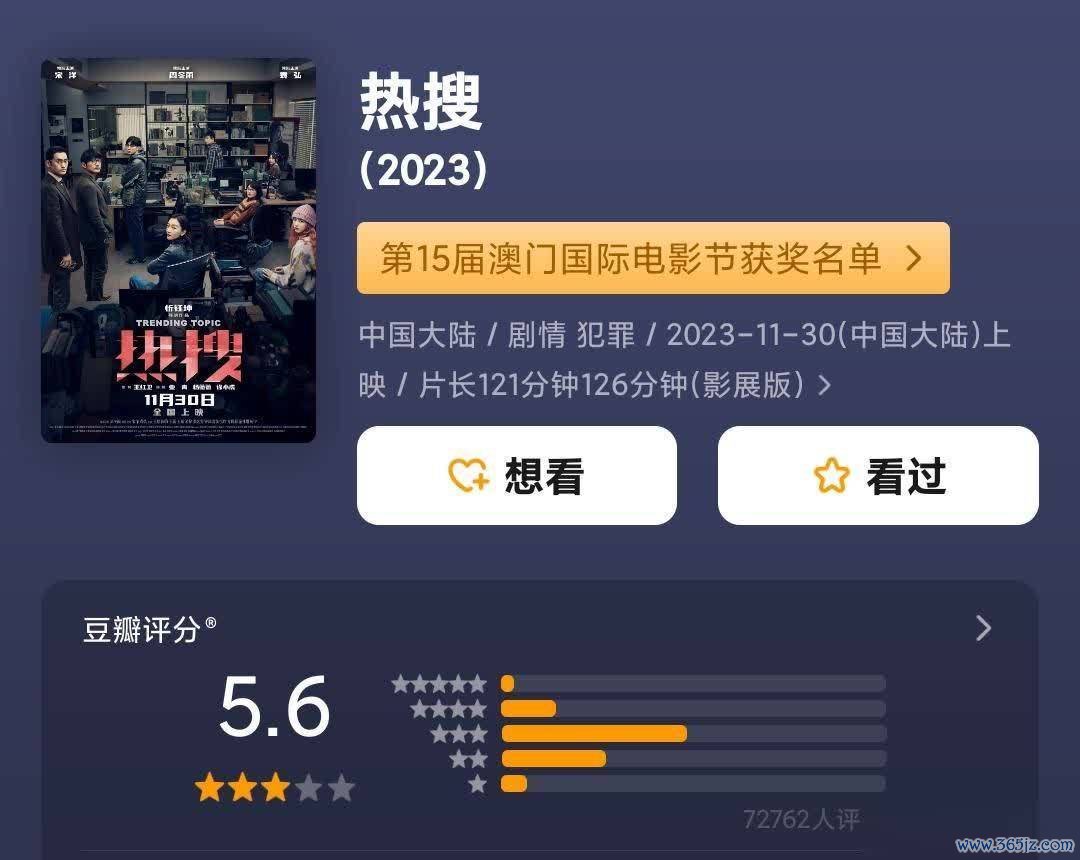Open the 热搜 movie poster
The width and height of the screenshot is (1080, 860).
click(178, 250)
